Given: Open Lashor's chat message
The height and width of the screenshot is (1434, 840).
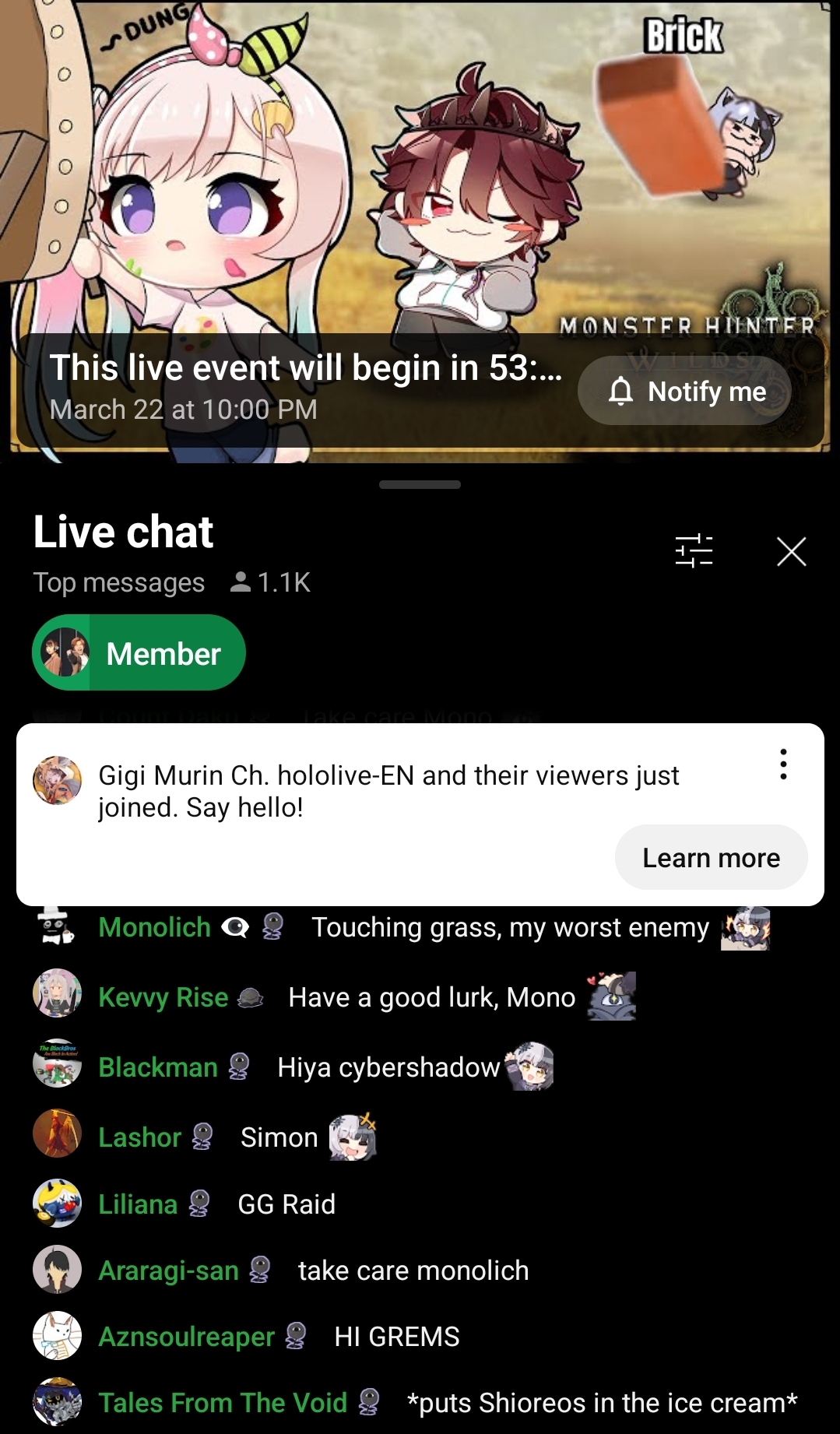Looking at the screenshot, I should (420, 1137).
